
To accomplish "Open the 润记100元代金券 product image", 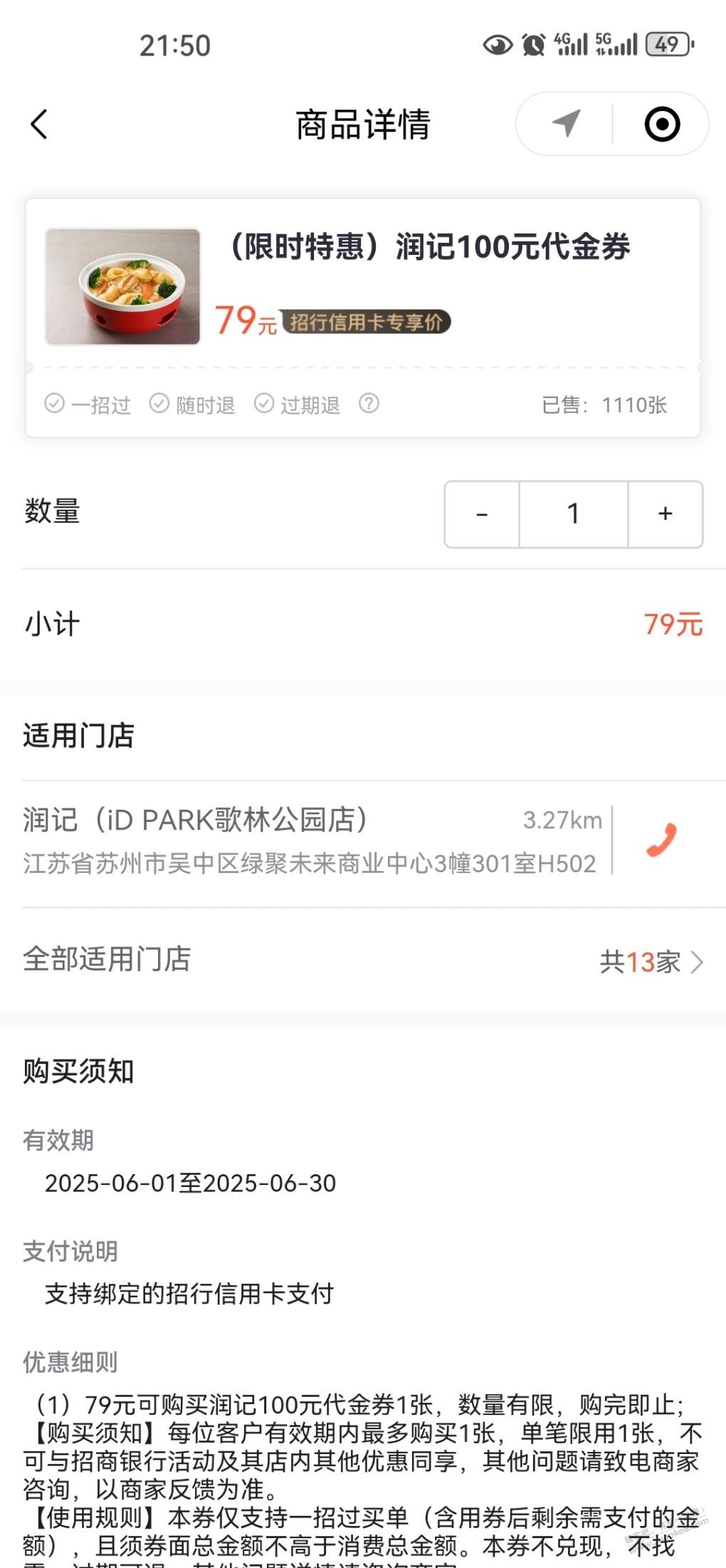I will (123, 287).
